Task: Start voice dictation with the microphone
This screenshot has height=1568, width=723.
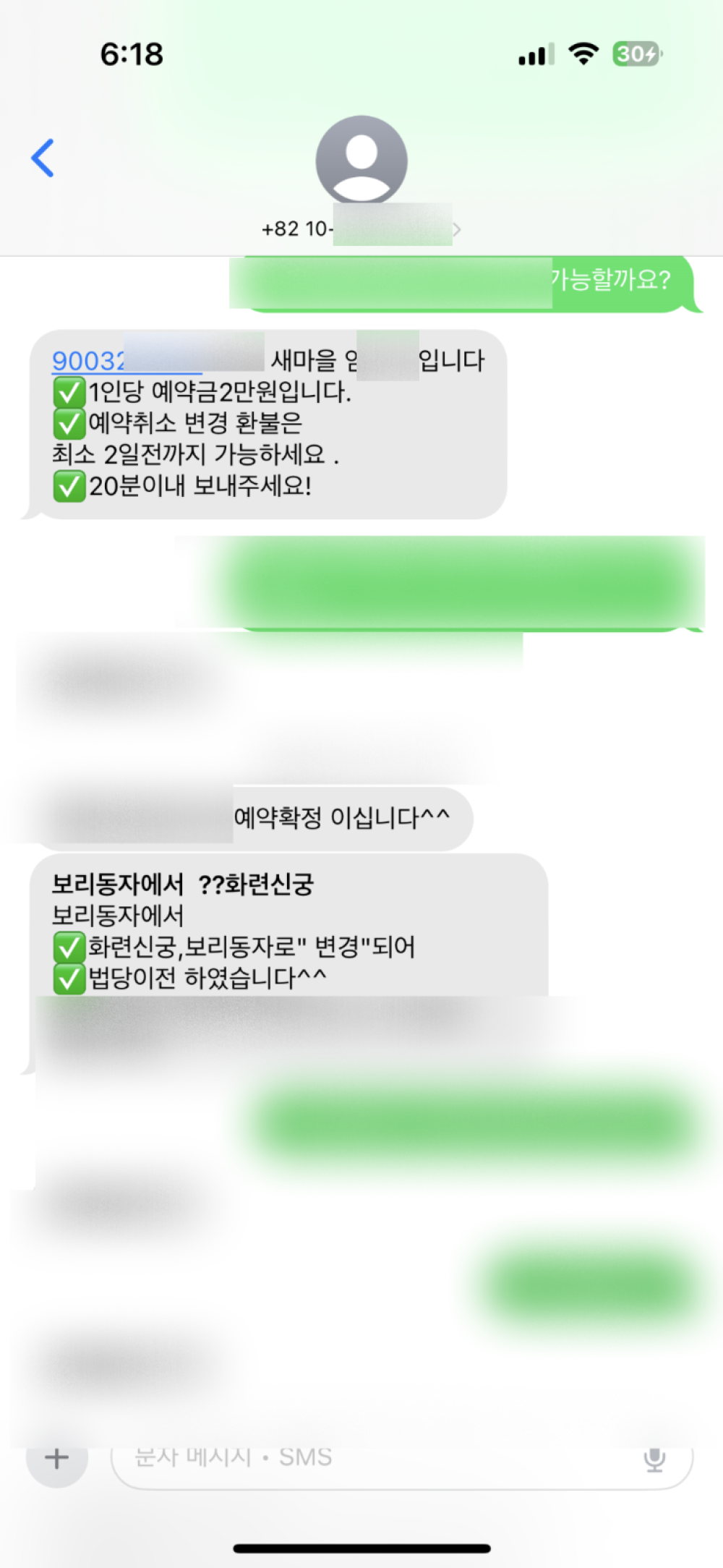Action: click(x=654, y=1460)
